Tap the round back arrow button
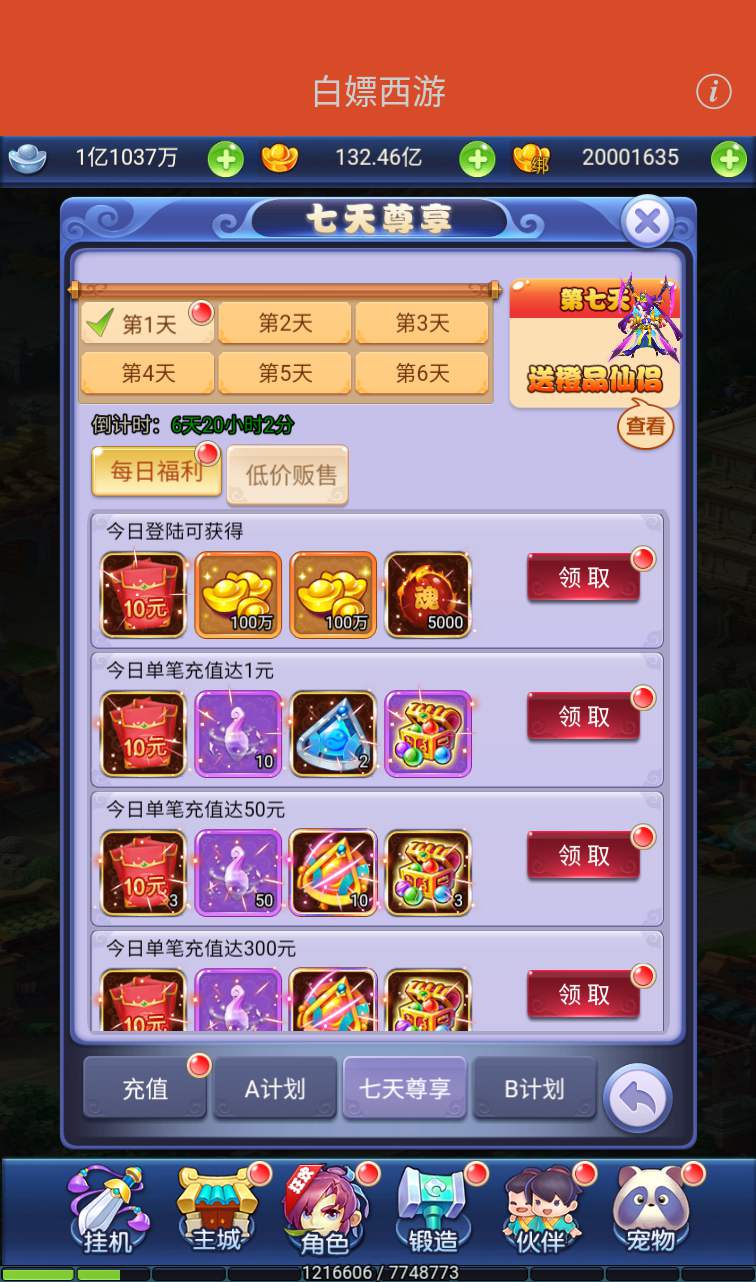 pyautogui.click(x=638, y=1098)
